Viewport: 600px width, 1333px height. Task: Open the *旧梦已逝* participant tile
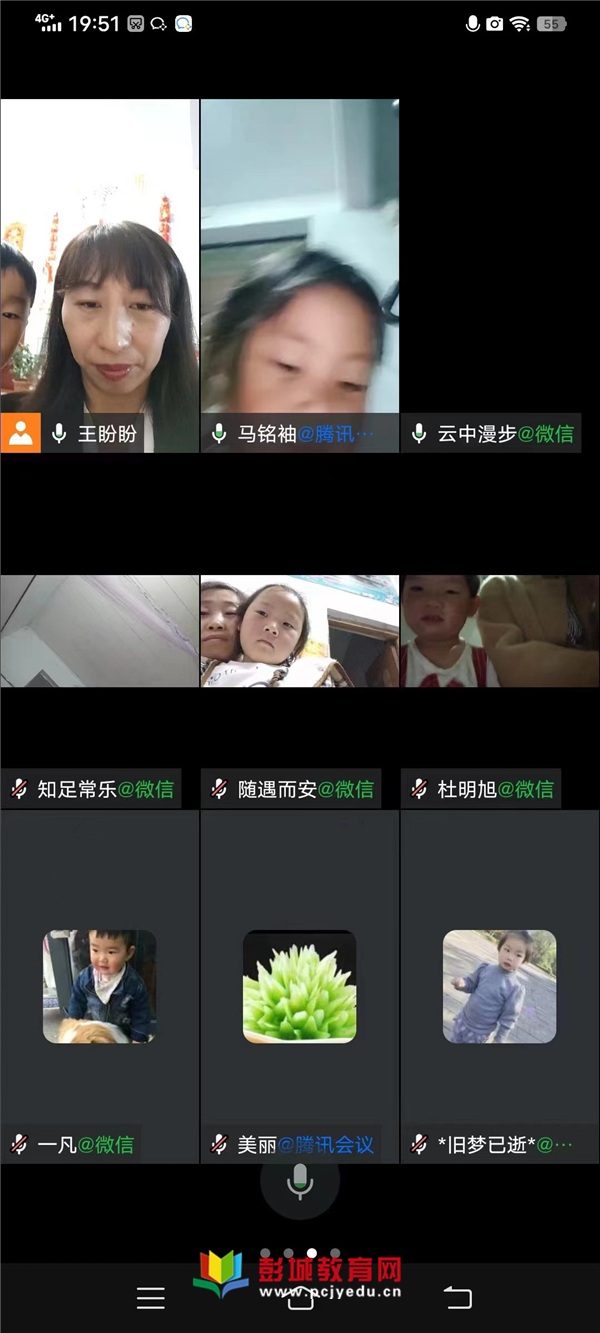(x=500, y=986)
